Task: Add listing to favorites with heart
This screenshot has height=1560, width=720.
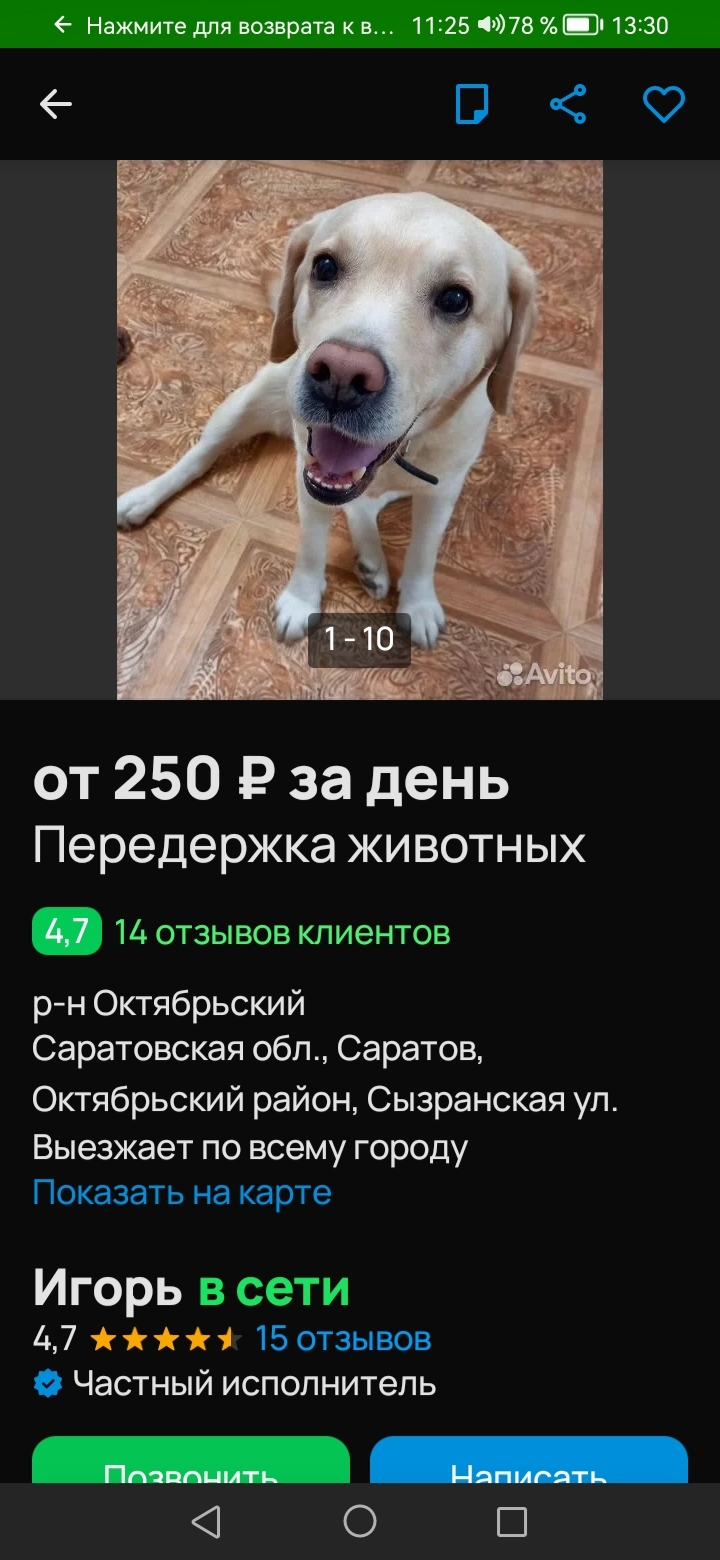Action: pos(663,104)
